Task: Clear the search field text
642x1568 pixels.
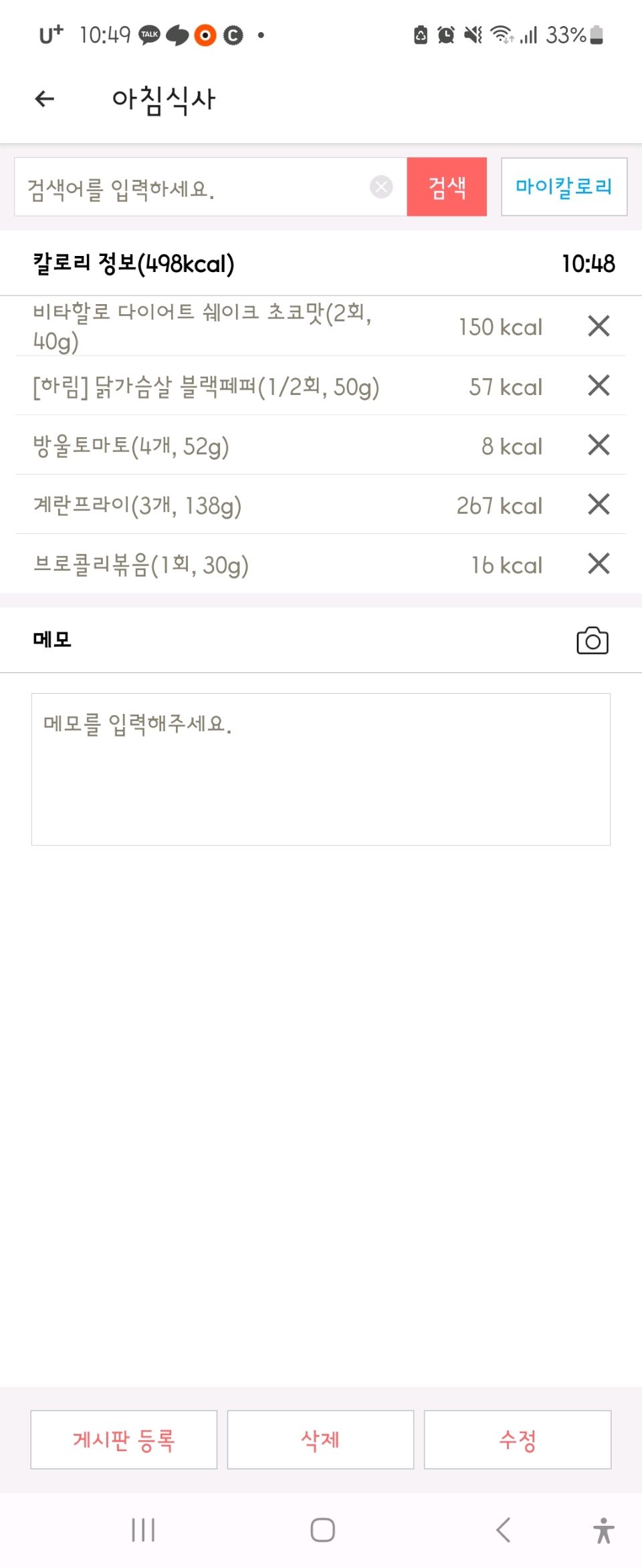Action: click(x=381, y=187)
